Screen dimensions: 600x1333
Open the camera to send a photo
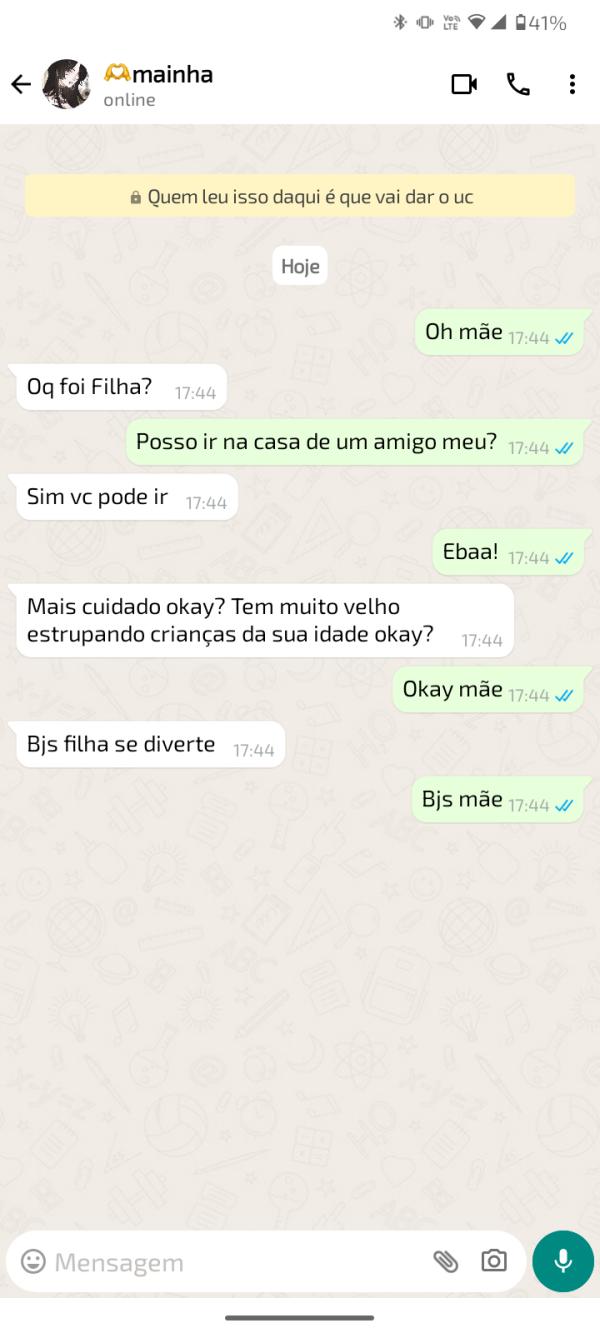[x=494, y=1262]
